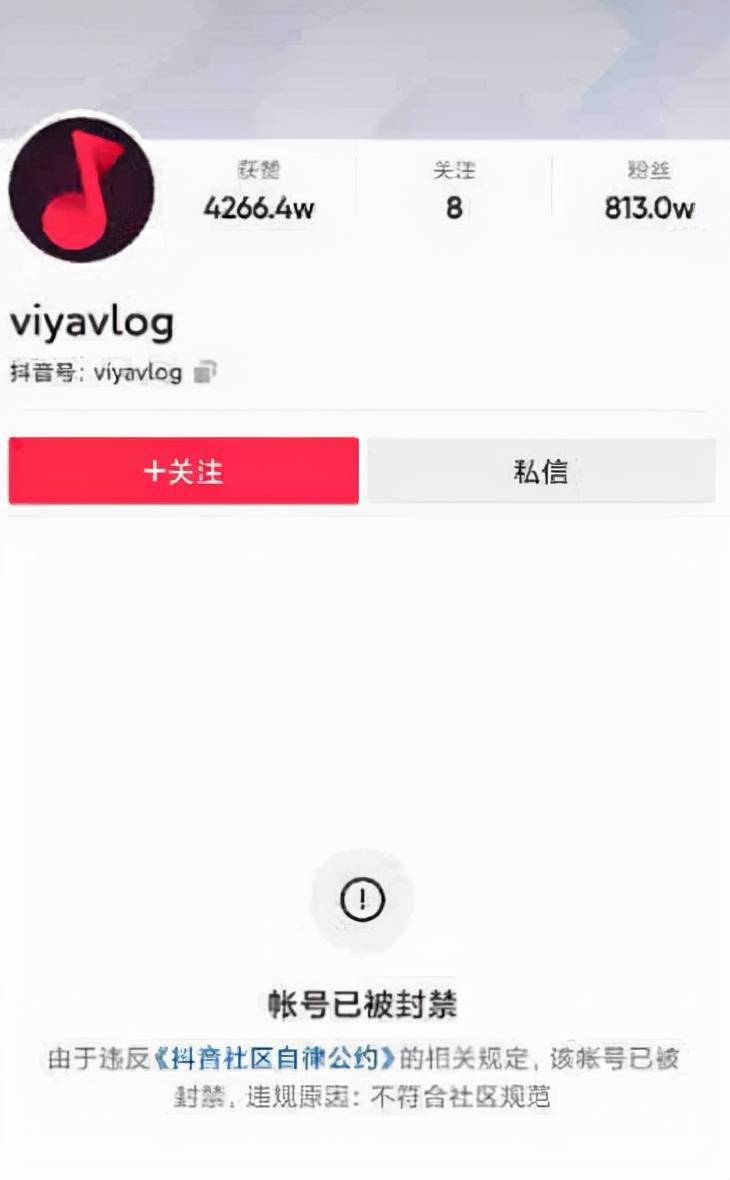730x1180 pixels.
Task: Open the 粉丝 followers count
Action: pyautogui.click(x=649, y=191)
